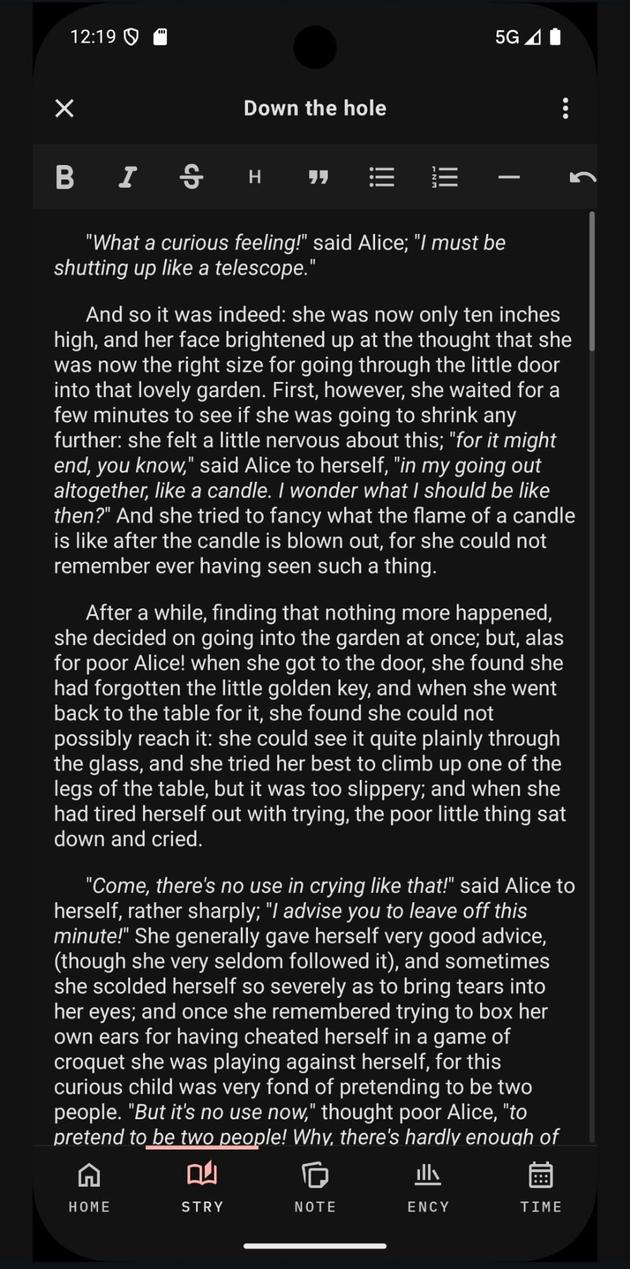Insert a horizontal rule
630x1269 pixels.
[509, 177]
